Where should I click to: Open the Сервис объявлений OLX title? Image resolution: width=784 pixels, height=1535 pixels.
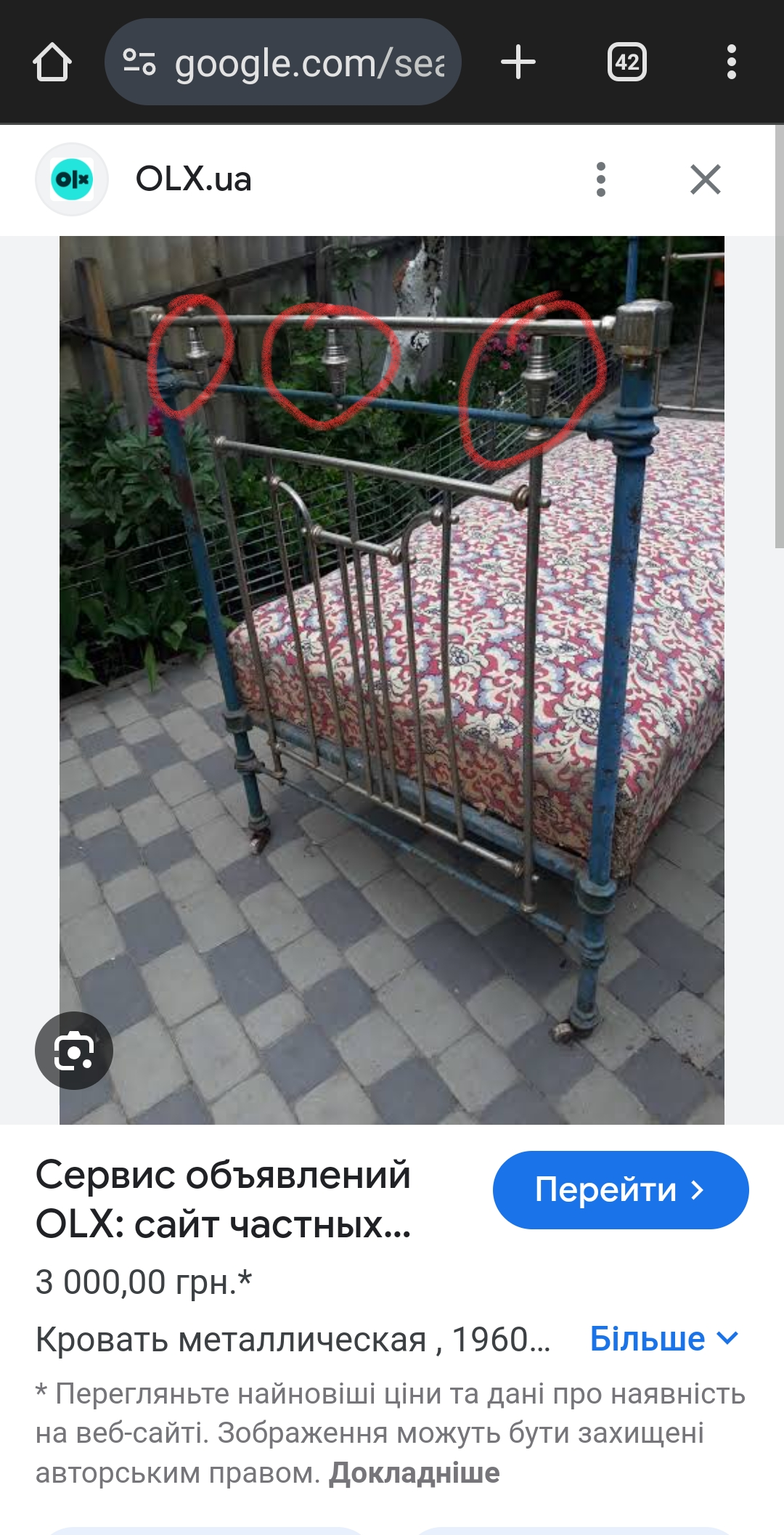(x=224, y=1200)
